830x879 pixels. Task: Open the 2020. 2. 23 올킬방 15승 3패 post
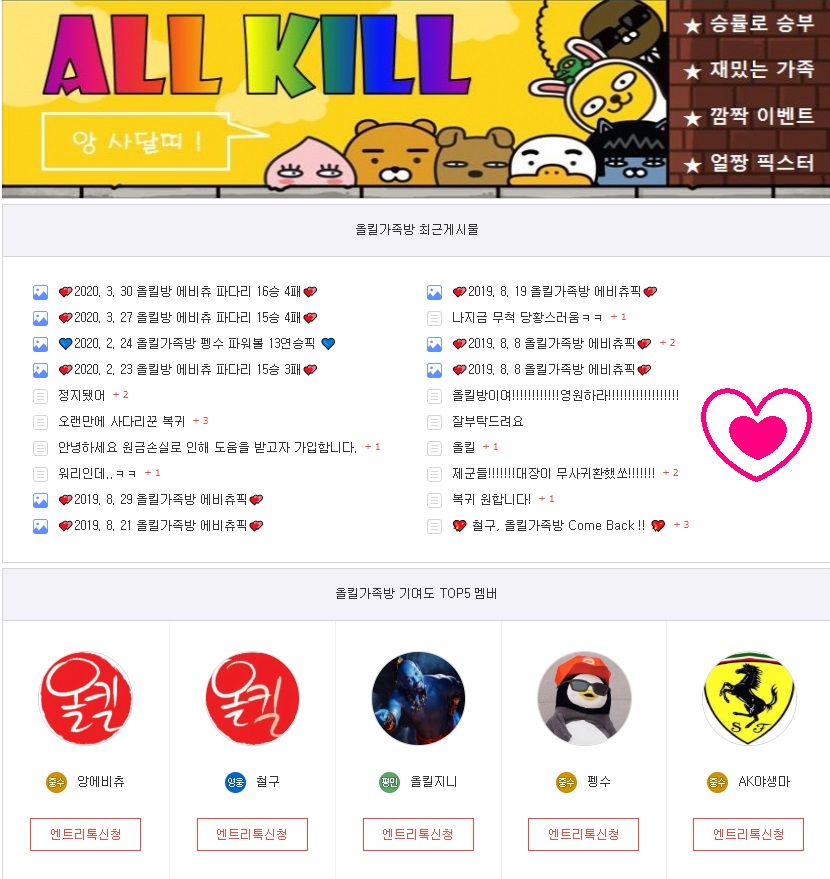pos(187,370)
